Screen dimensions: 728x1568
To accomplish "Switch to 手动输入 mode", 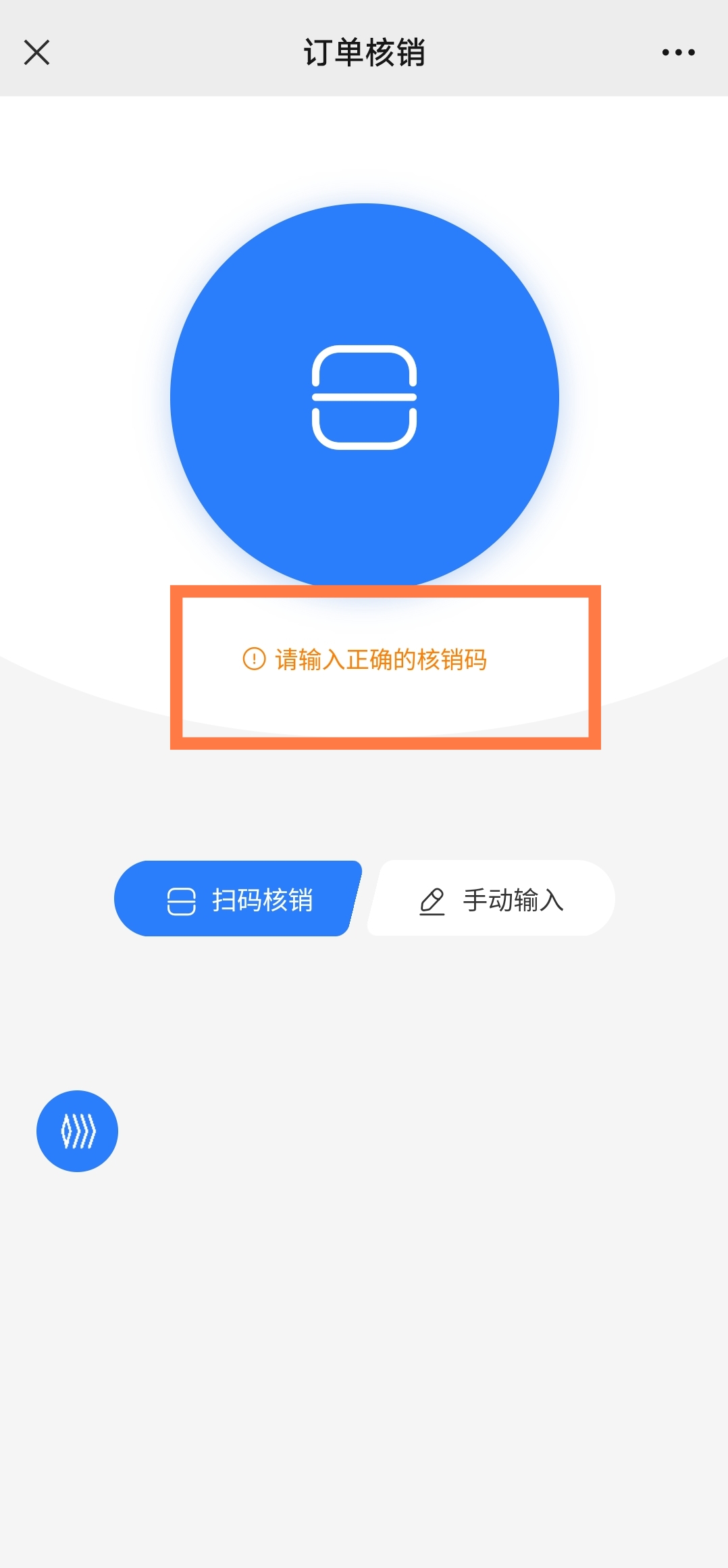I will (x=491, y=899).
